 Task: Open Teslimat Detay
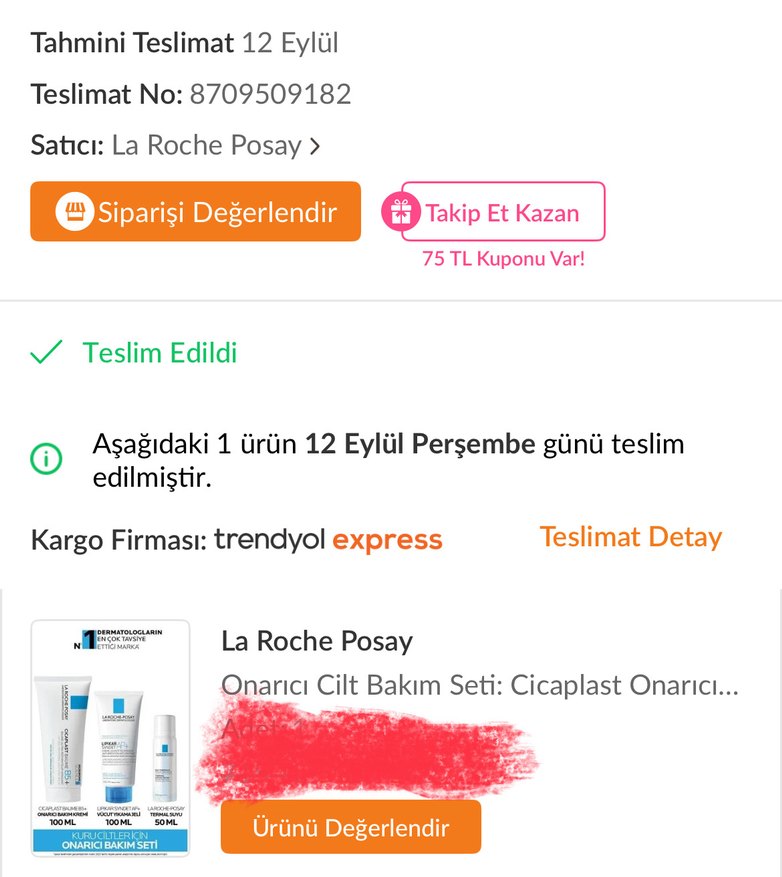(x=630, y=537)
